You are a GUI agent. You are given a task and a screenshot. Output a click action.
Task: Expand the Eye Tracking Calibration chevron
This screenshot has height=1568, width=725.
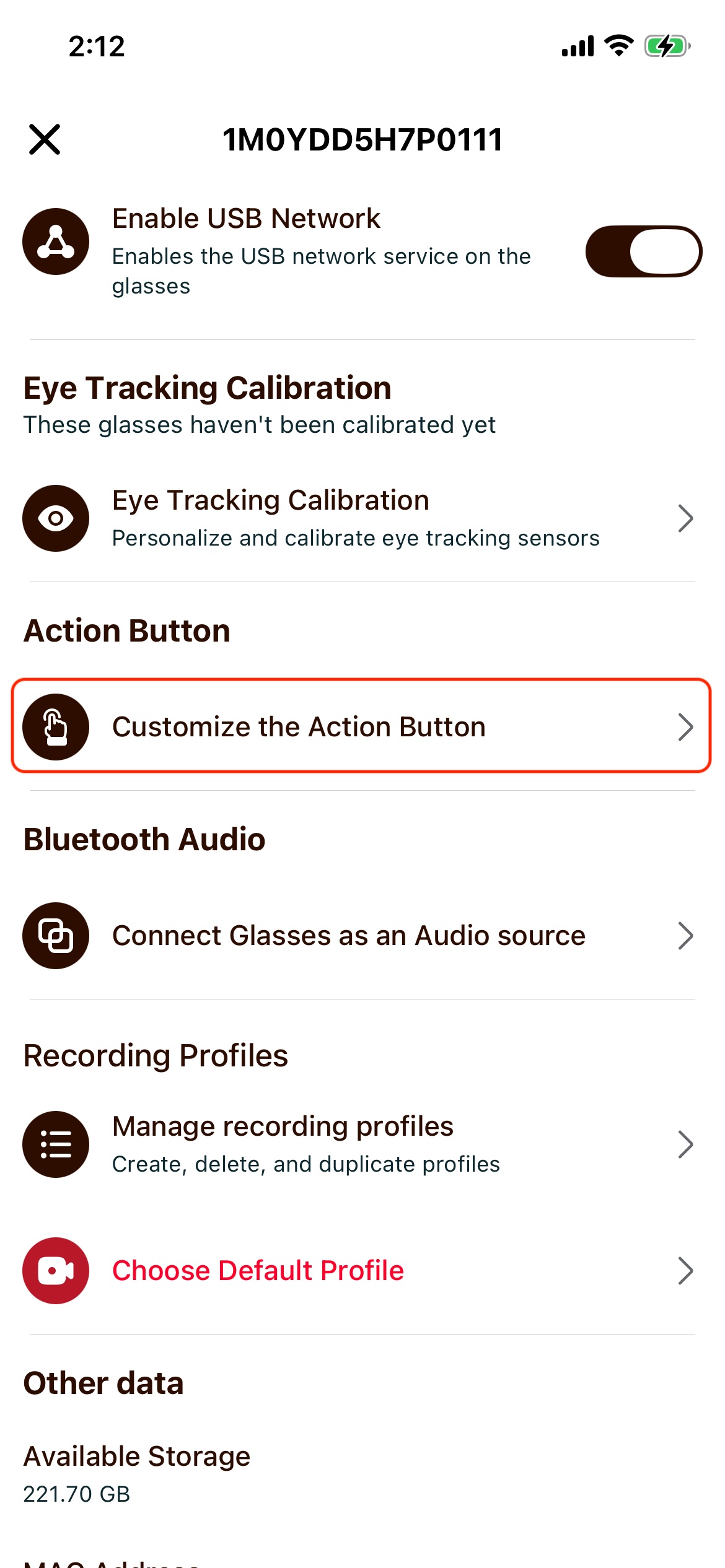pos(685,518)
